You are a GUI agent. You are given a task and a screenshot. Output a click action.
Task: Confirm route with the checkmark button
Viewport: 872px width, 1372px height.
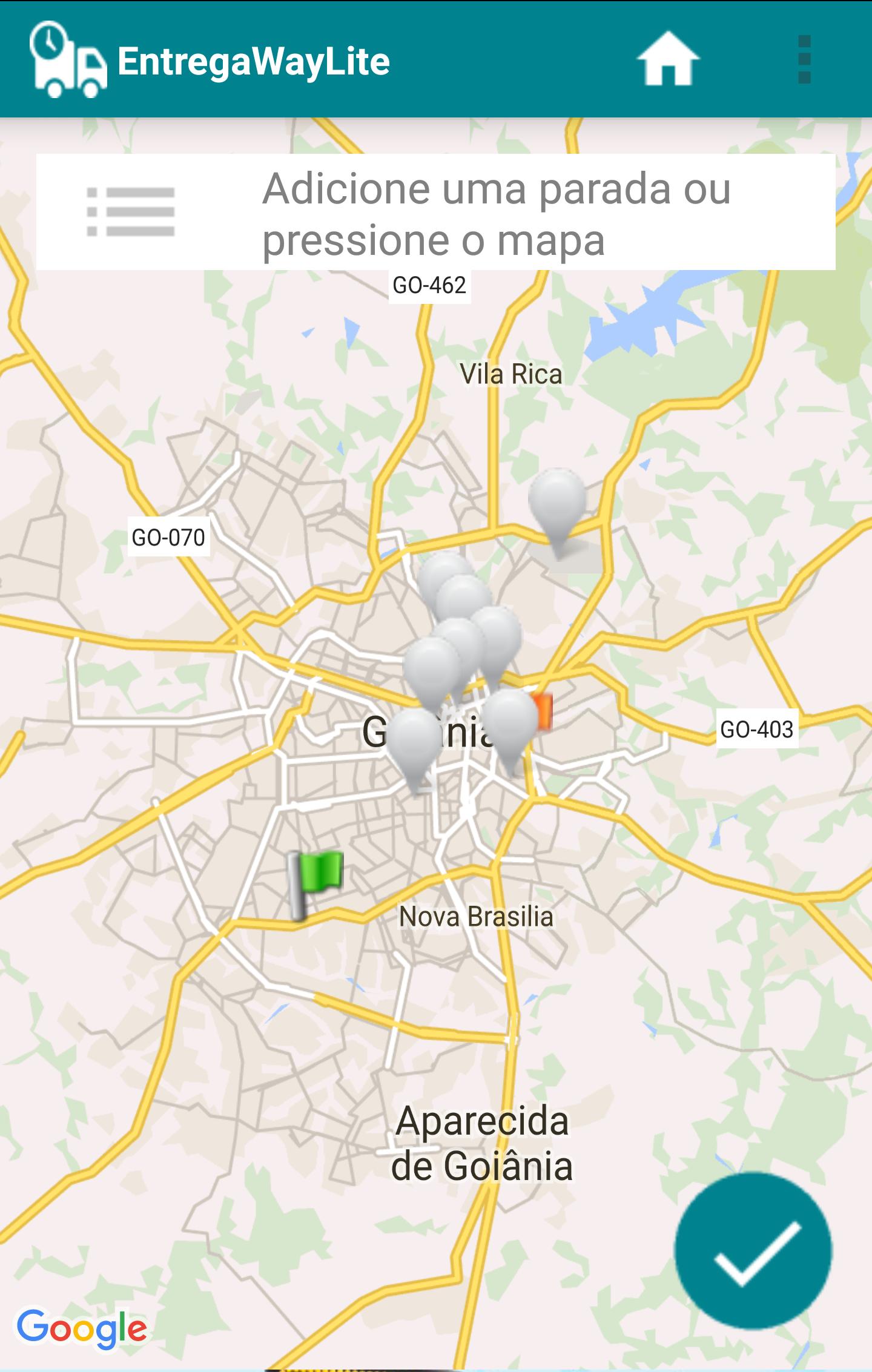click(x=753, y=1250)
